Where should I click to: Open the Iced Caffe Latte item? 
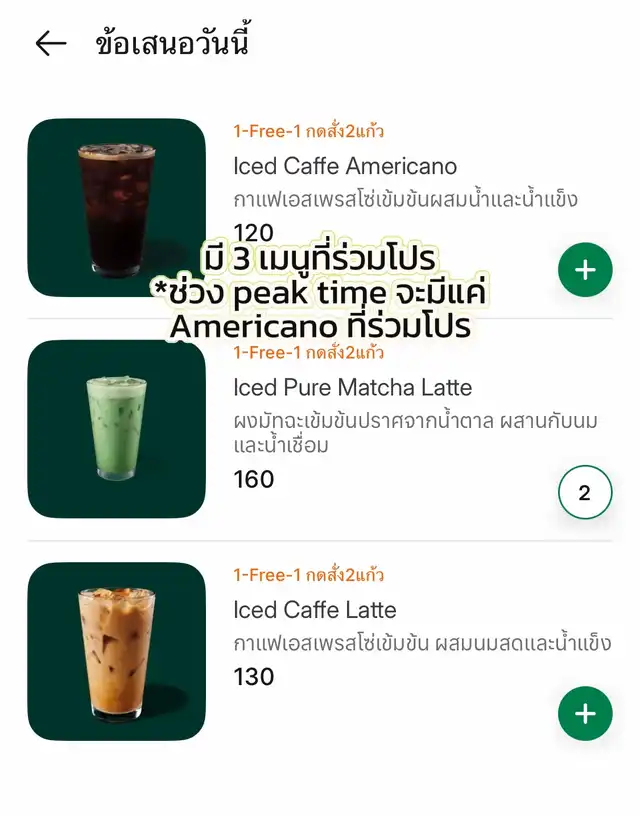pyautogui.click(x=315, y=610)
